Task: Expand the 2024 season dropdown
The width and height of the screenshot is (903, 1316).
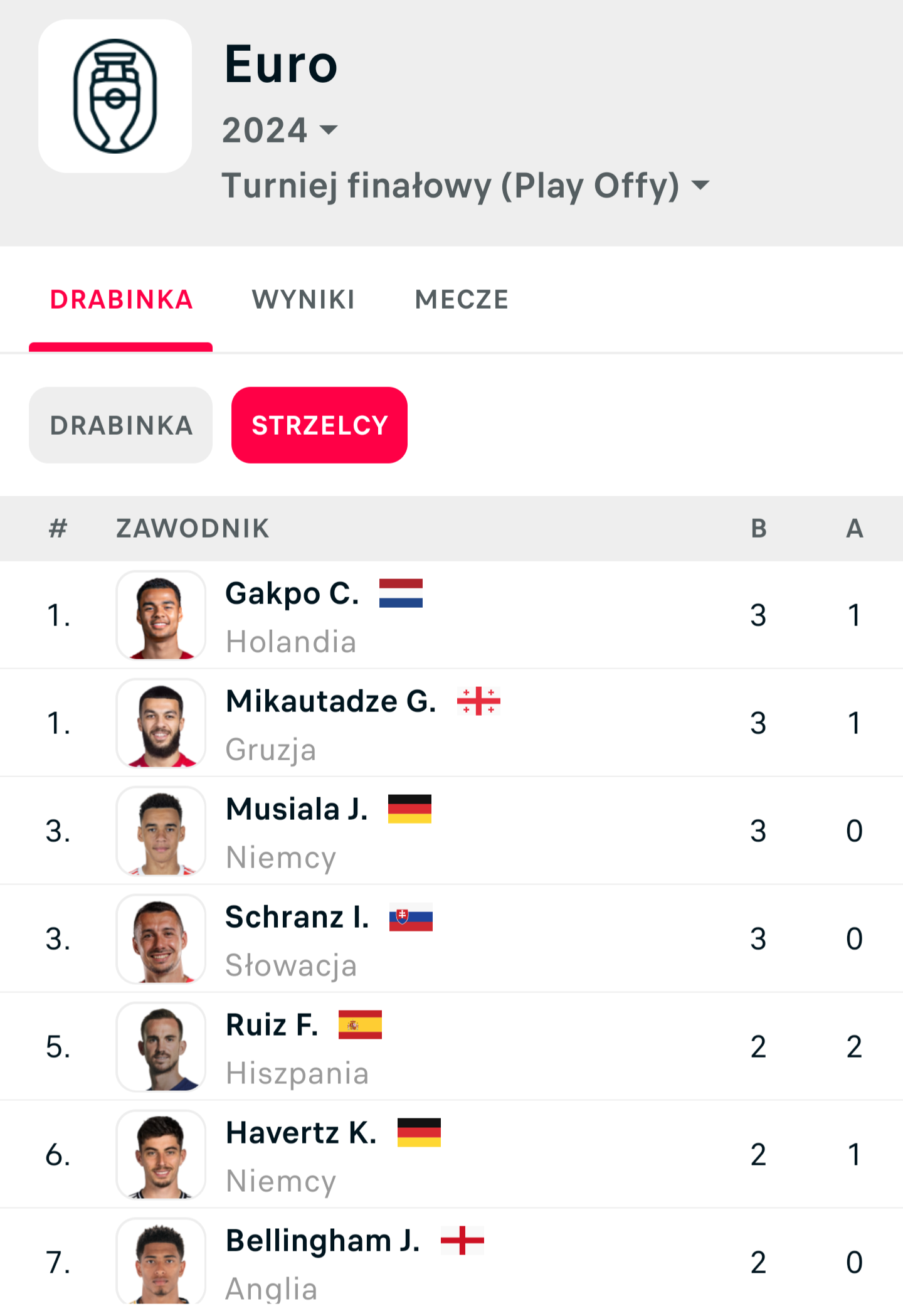Action: [280, 130]
